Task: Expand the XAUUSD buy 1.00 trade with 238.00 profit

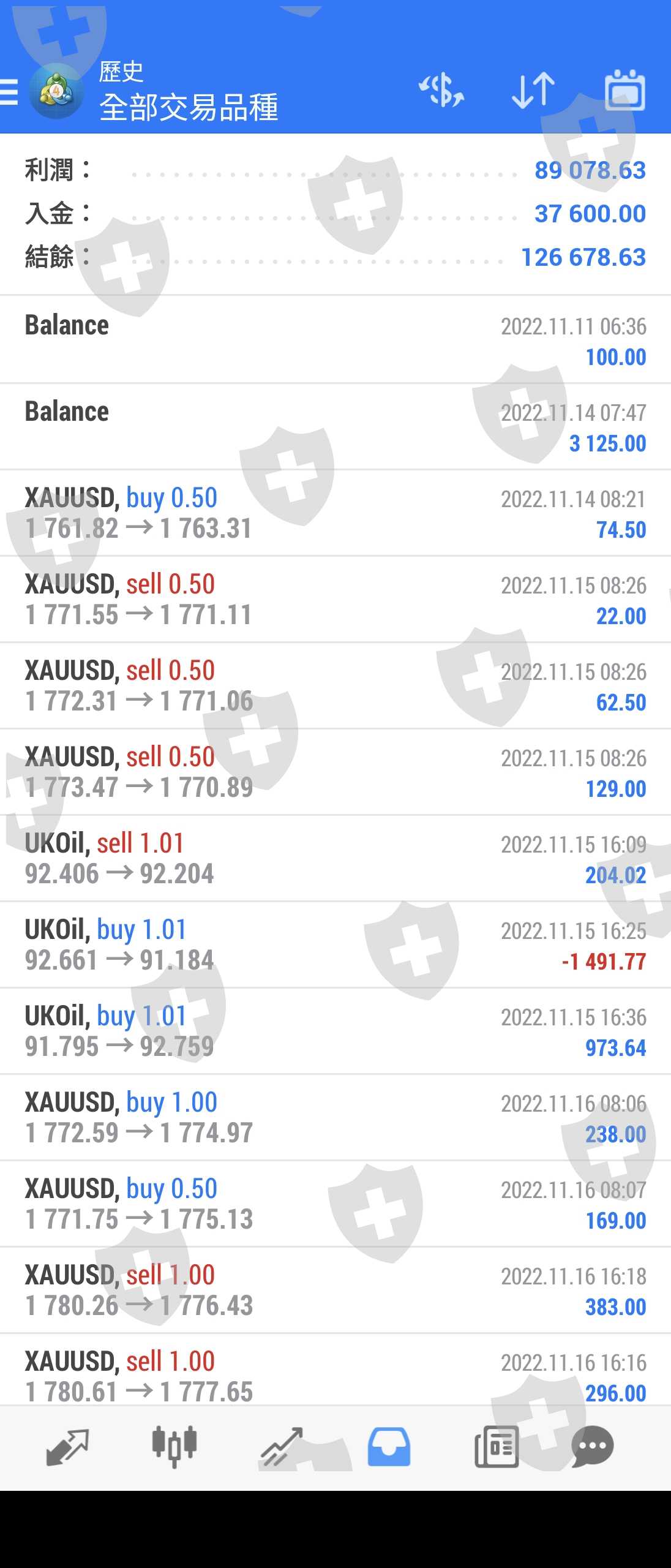Action: 335,1117
